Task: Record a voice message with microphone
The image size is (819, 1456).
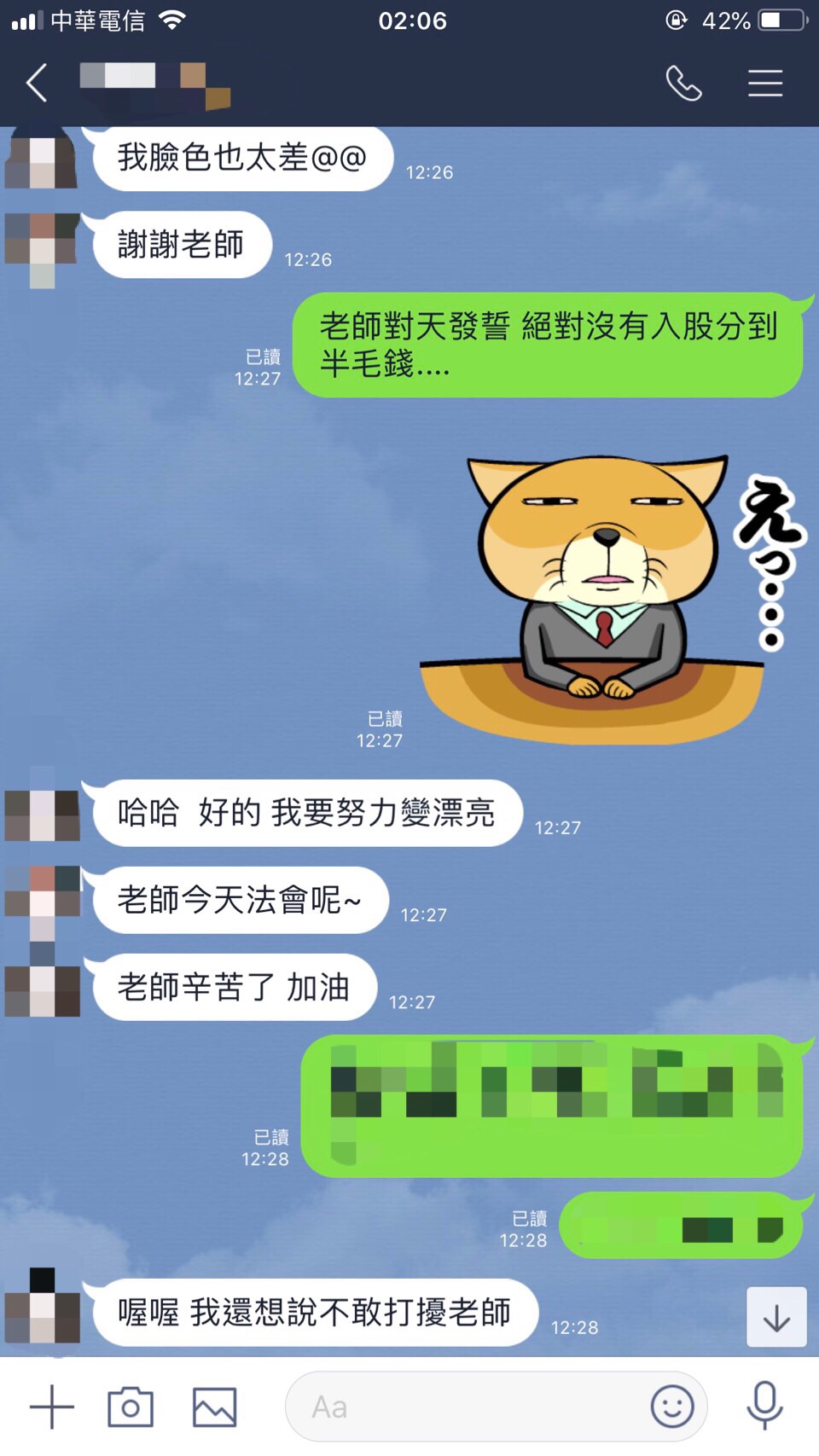Action: point(764,1407)
